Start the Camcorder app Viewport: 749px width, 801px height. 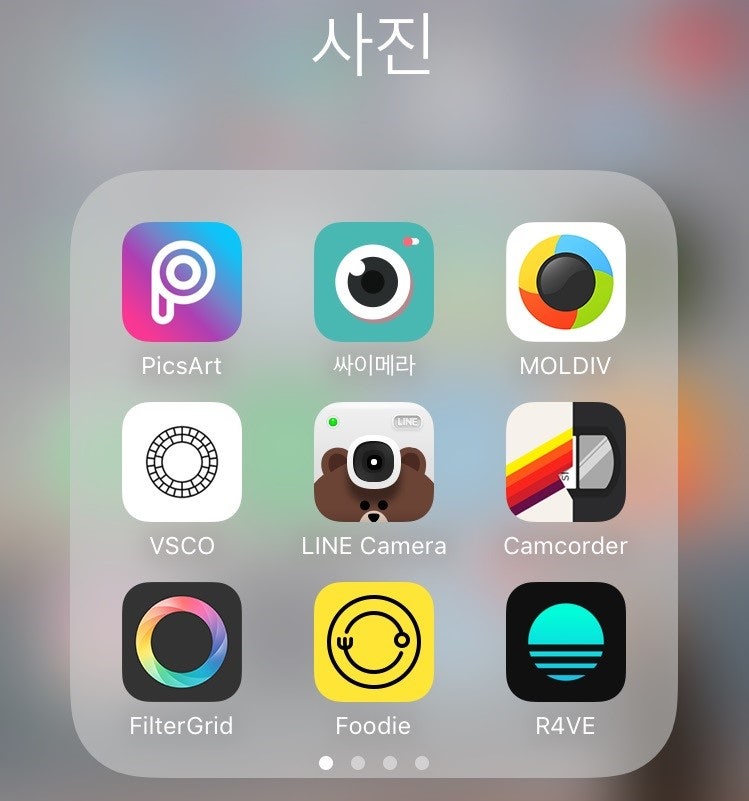pyautogui.click(x=565, y=462)
